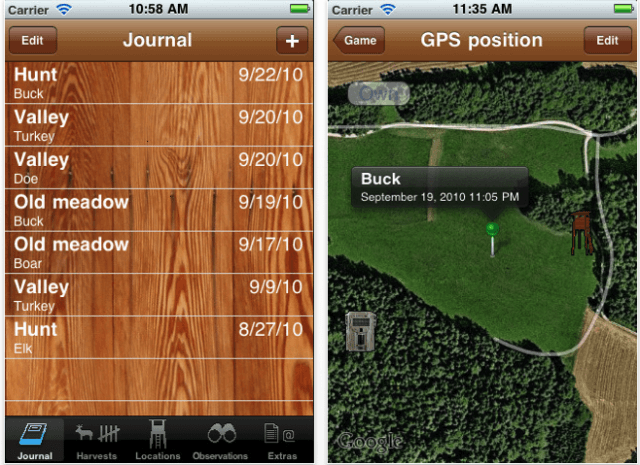Open the Hunt Elk entry
Viewport: 640px width, 465px height.
(x=158, y=338)
